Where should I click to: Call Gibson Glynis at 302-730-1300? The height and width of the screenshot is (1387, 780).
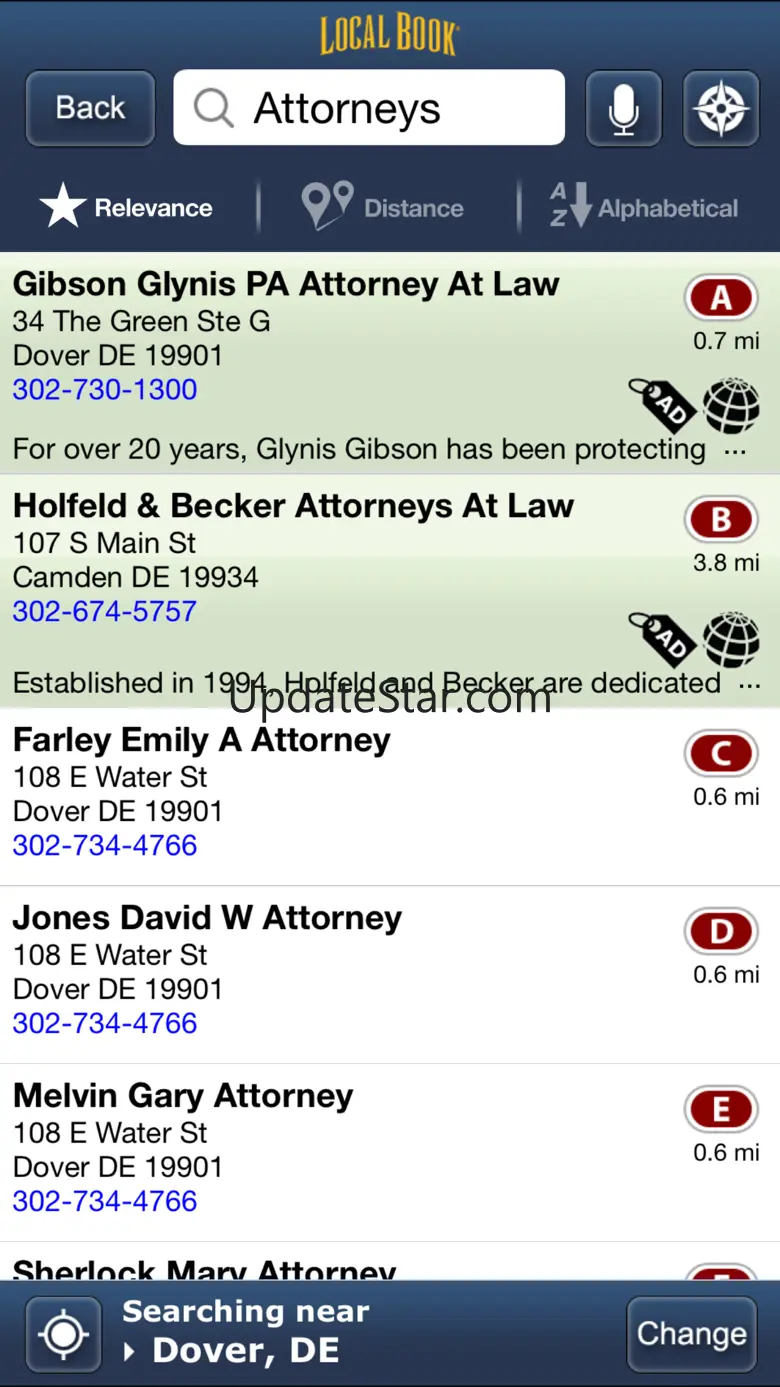coord(105,389)
